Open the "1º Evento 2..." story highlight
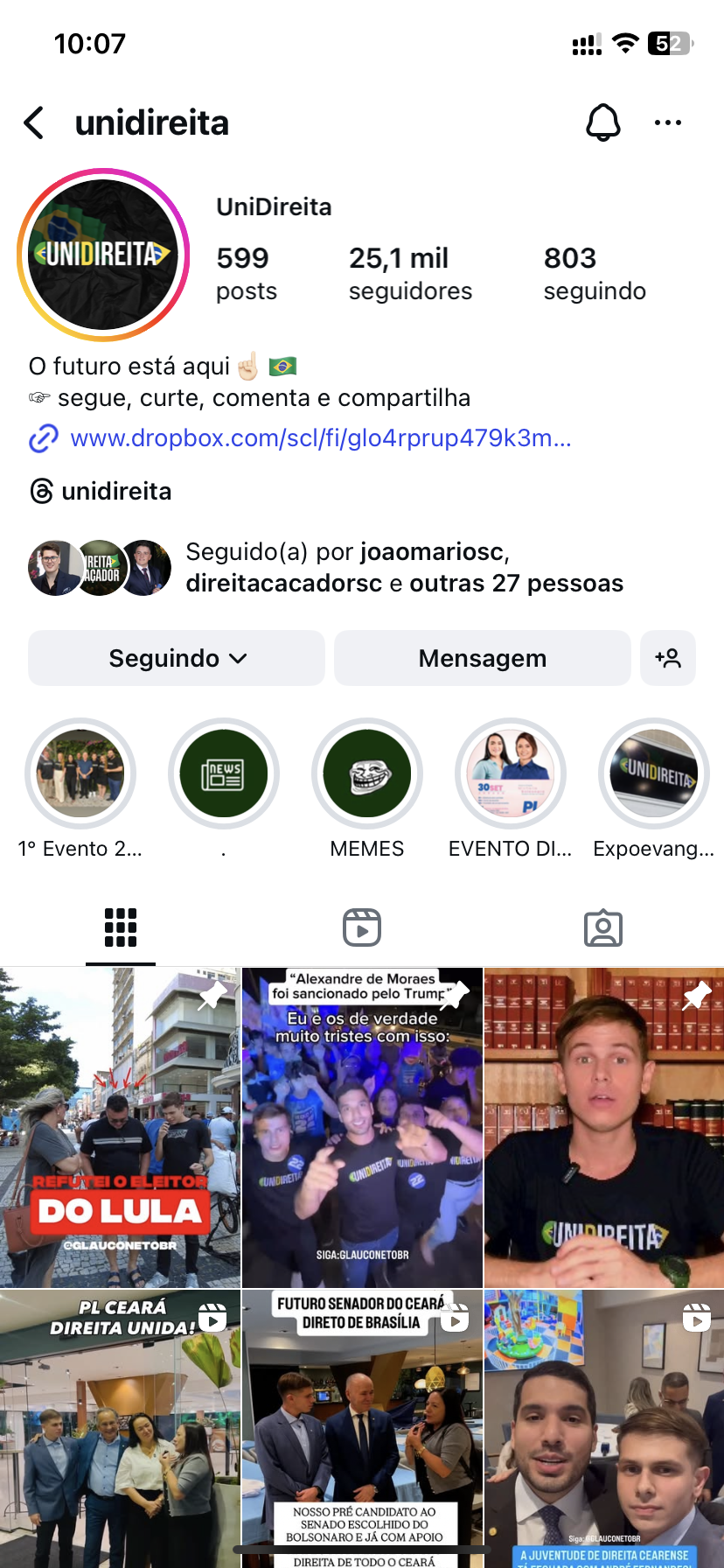The image size is (724, 1568). click(80, 773)
